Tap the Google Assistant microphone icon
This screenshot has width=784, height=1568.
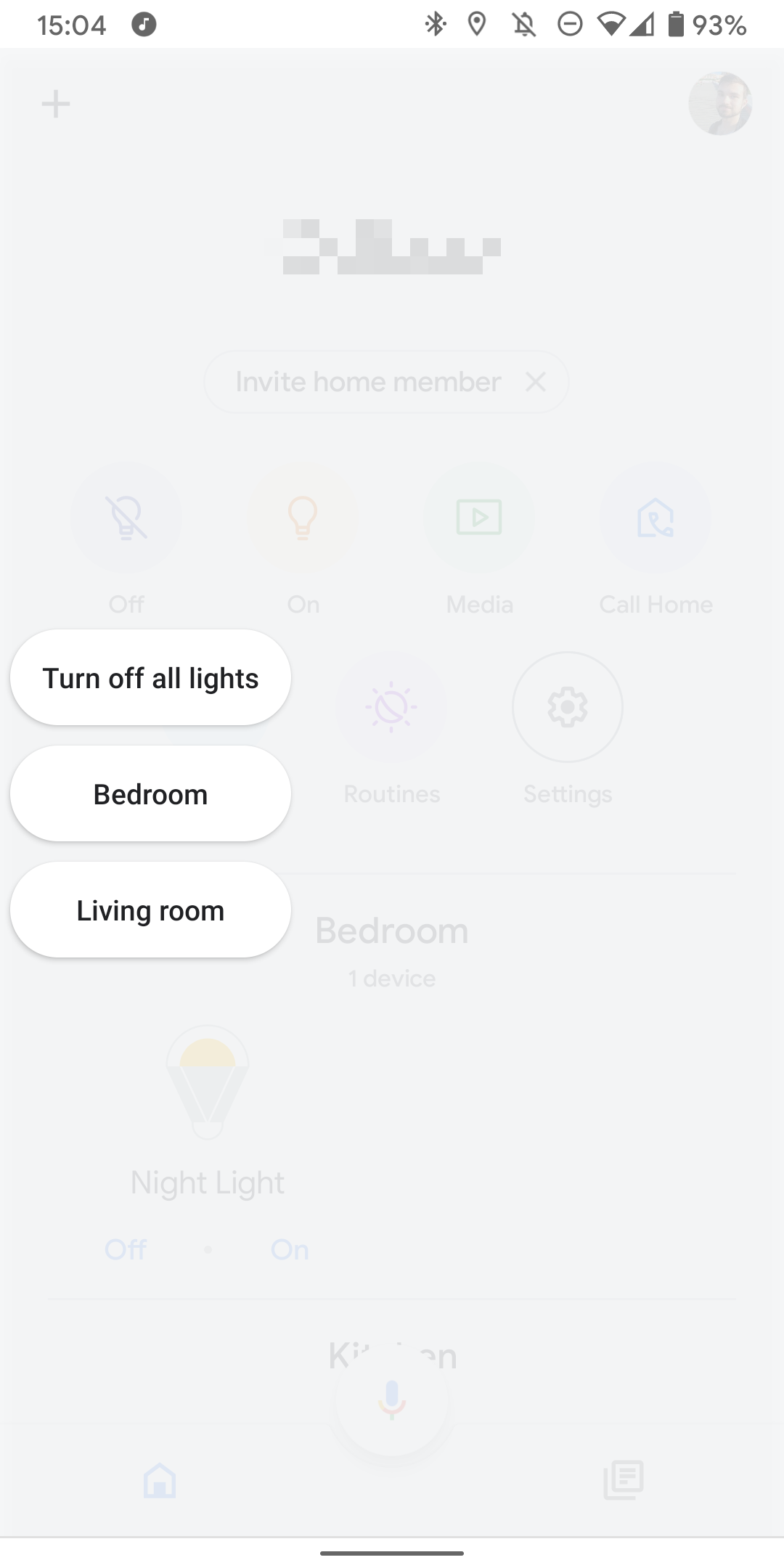tap(391, 1397)
